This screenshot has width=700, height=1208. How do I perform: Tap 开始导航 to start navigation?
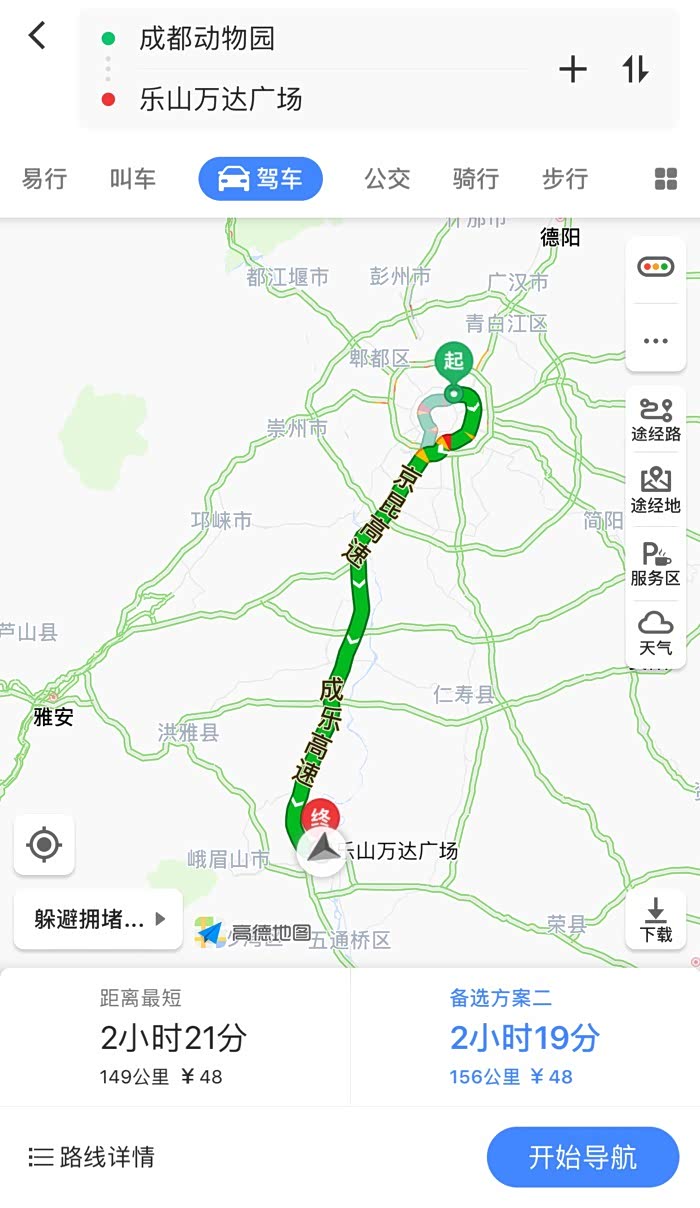(x=583, y=1158)
